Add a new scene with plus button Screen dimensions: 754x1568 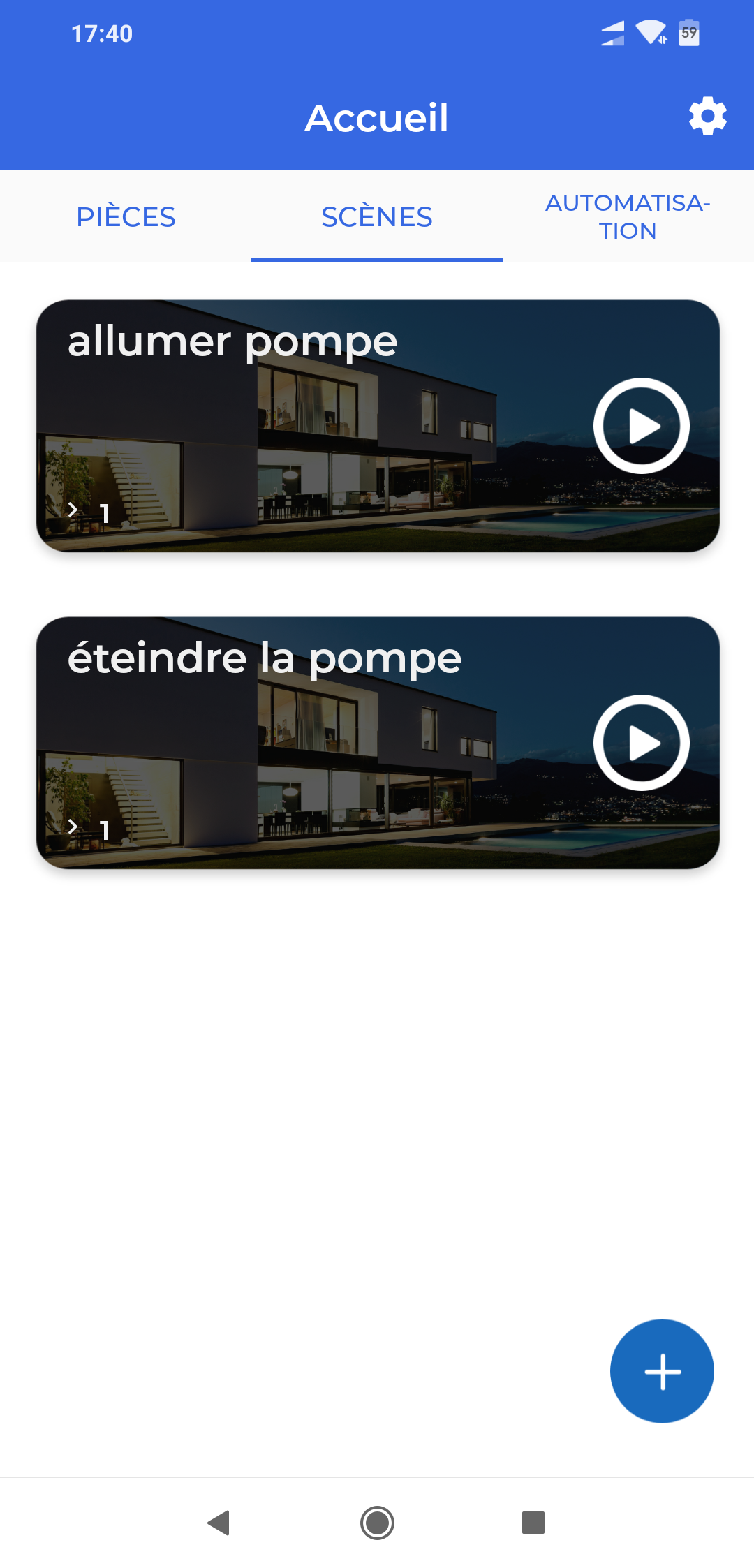[662, 1371]
